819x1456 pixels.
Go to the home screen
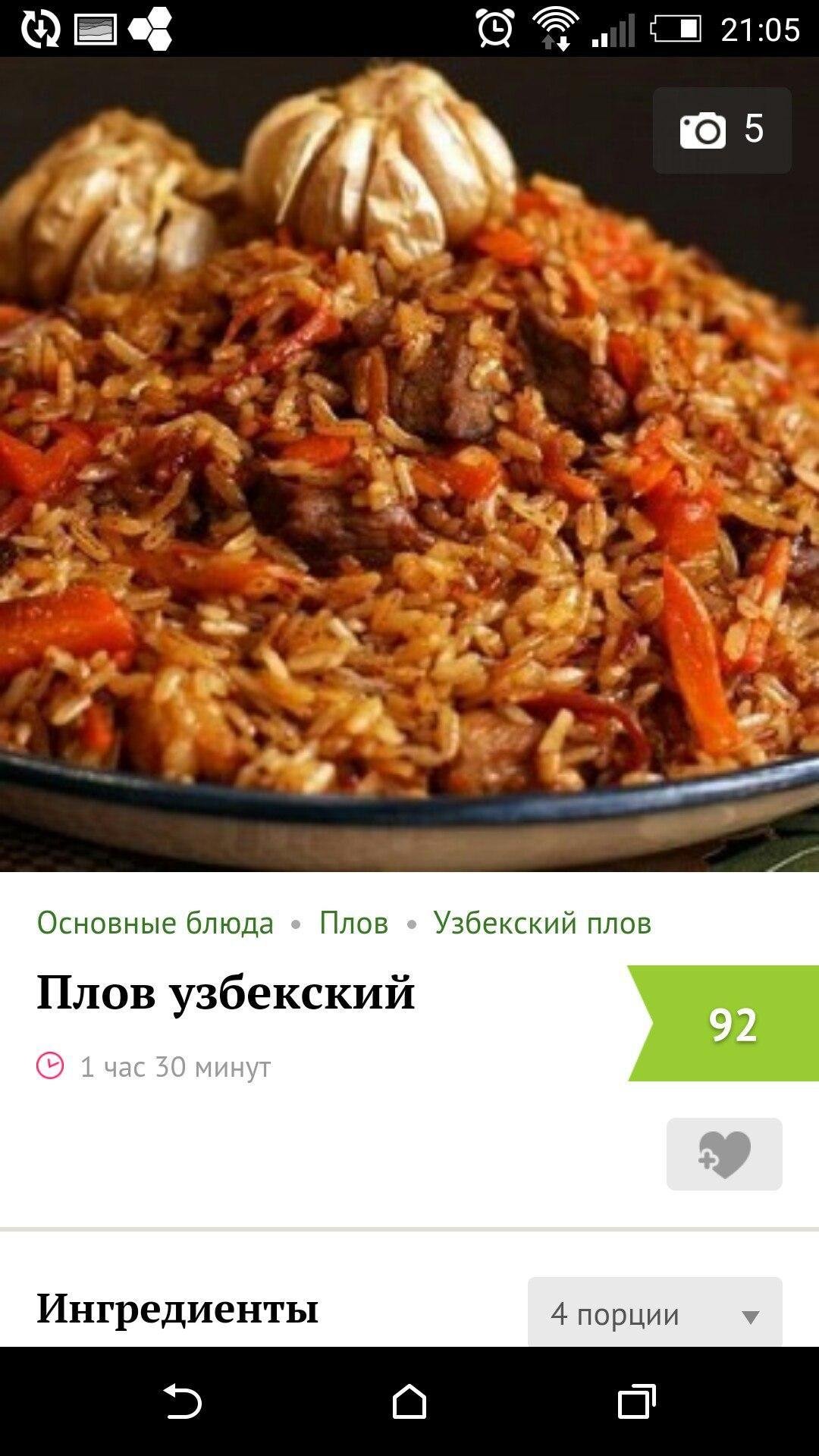click(409, 1401)
